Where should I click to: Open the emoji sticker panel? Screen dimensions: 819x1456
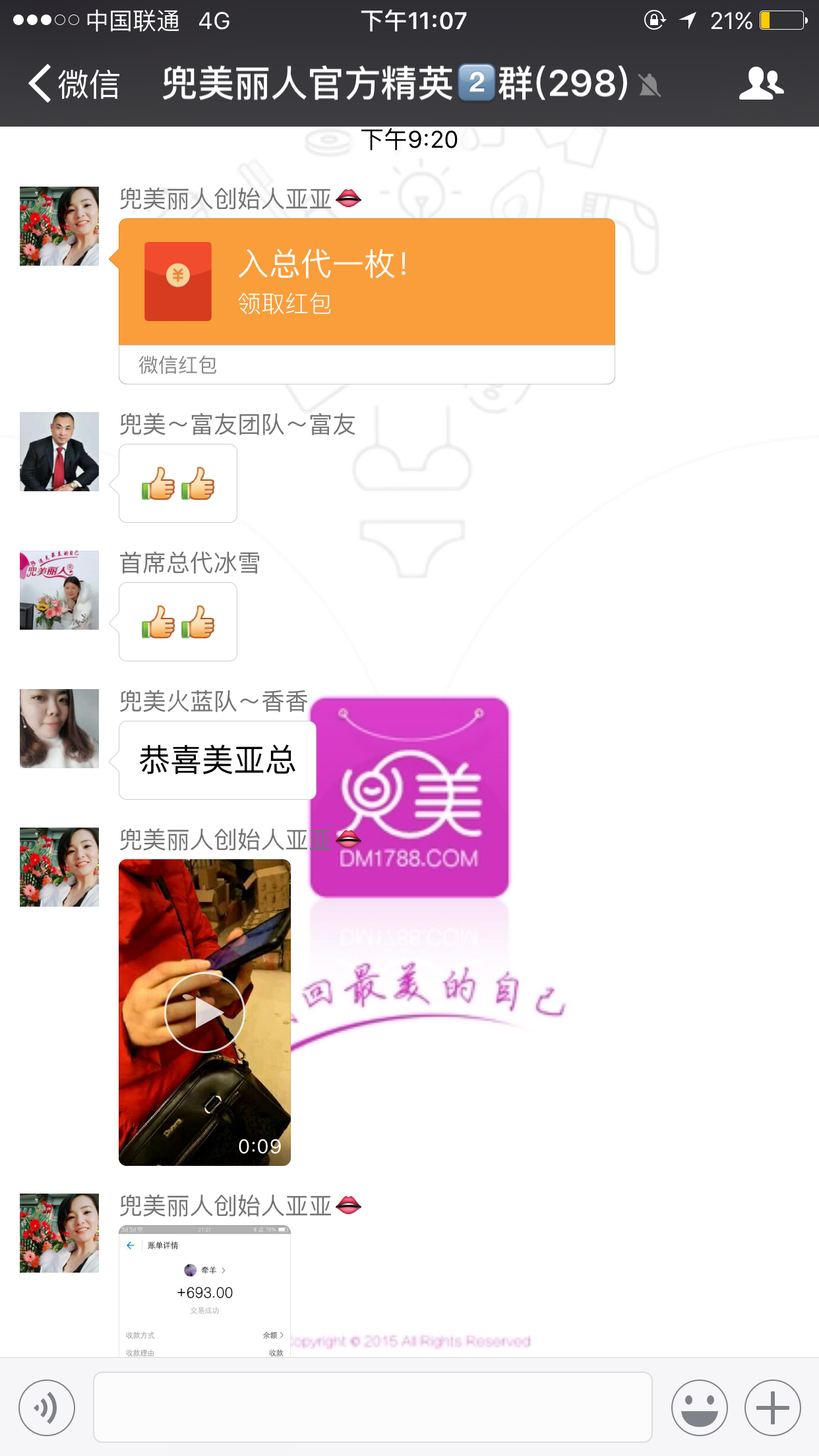(x=699, y=1407)
